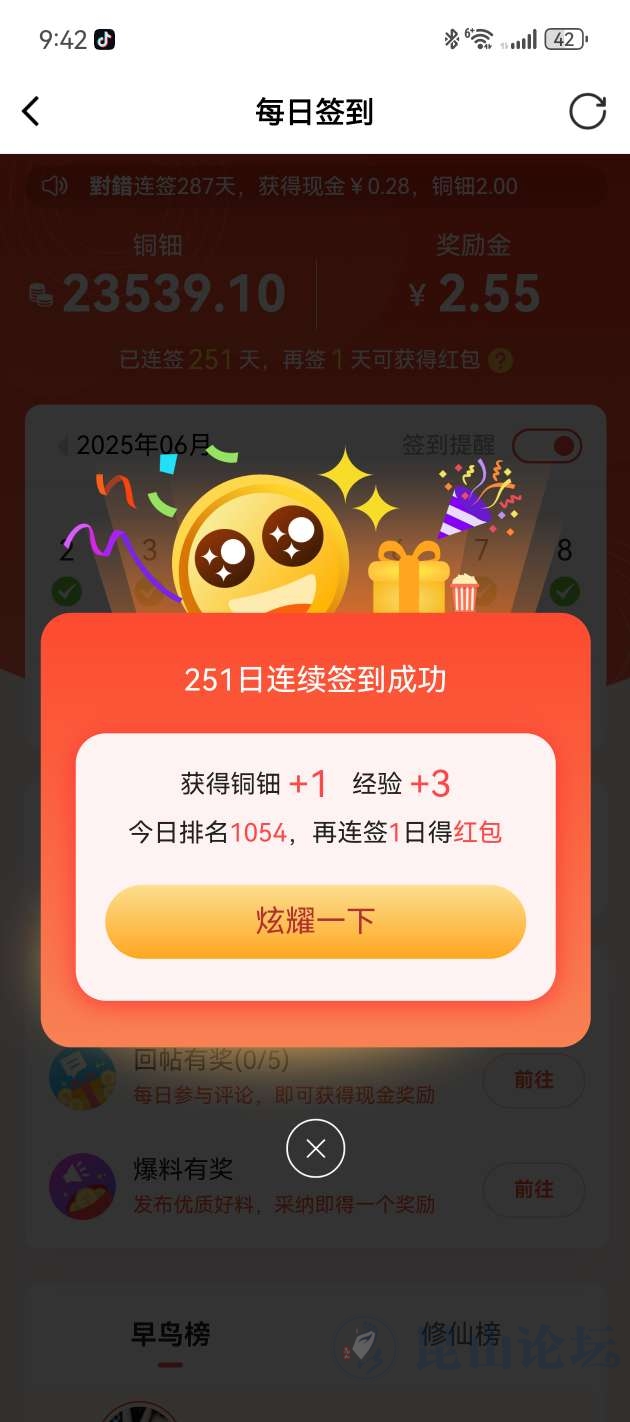This screenshot has height=1422, width=630.
Task: Tap 前往 for 回帖有奖
Action: coord(533,1080)
